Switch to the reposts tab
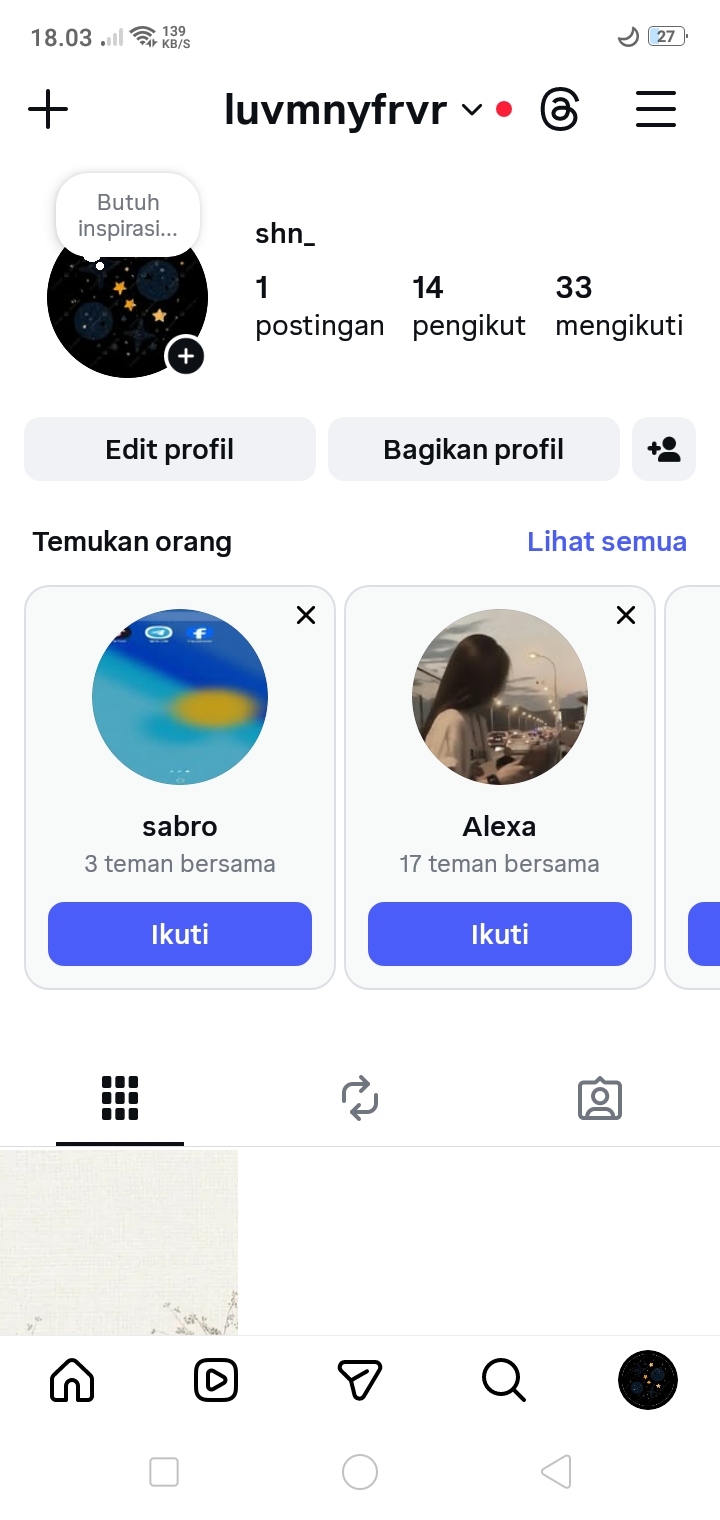Screen dimensions: 720x1520 click(360, 1098)
